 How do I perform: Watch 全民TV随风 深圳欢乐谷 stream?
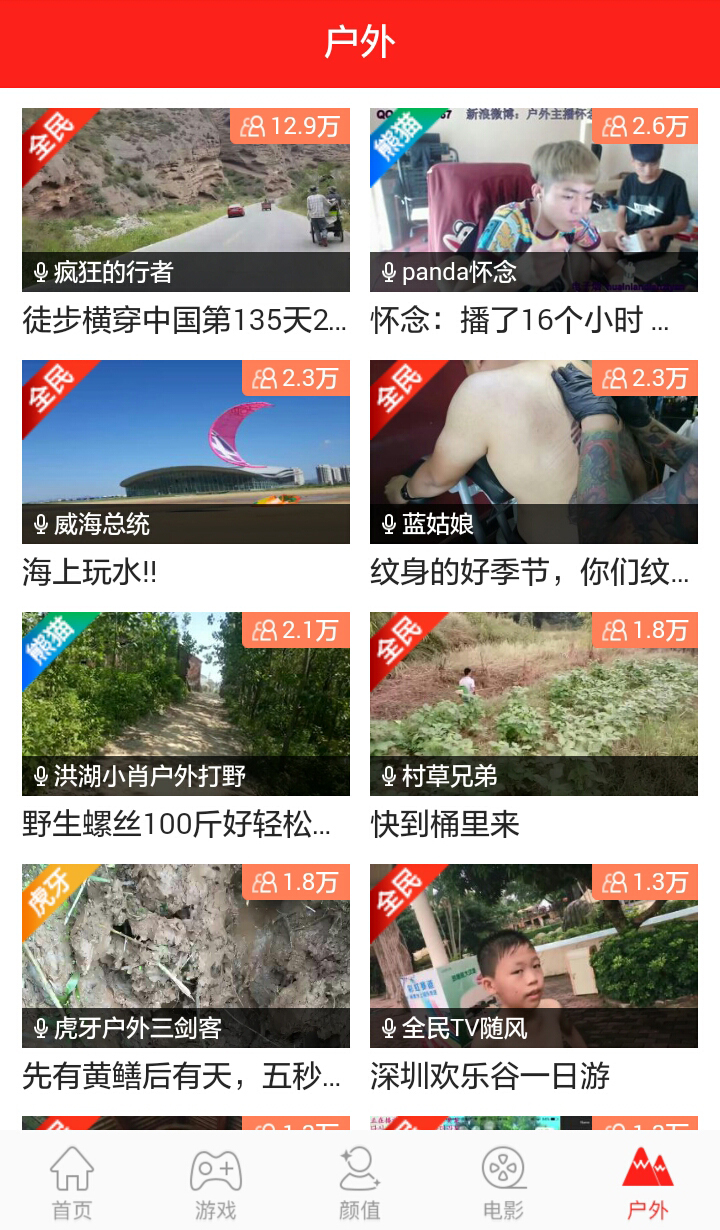[534, 956]
